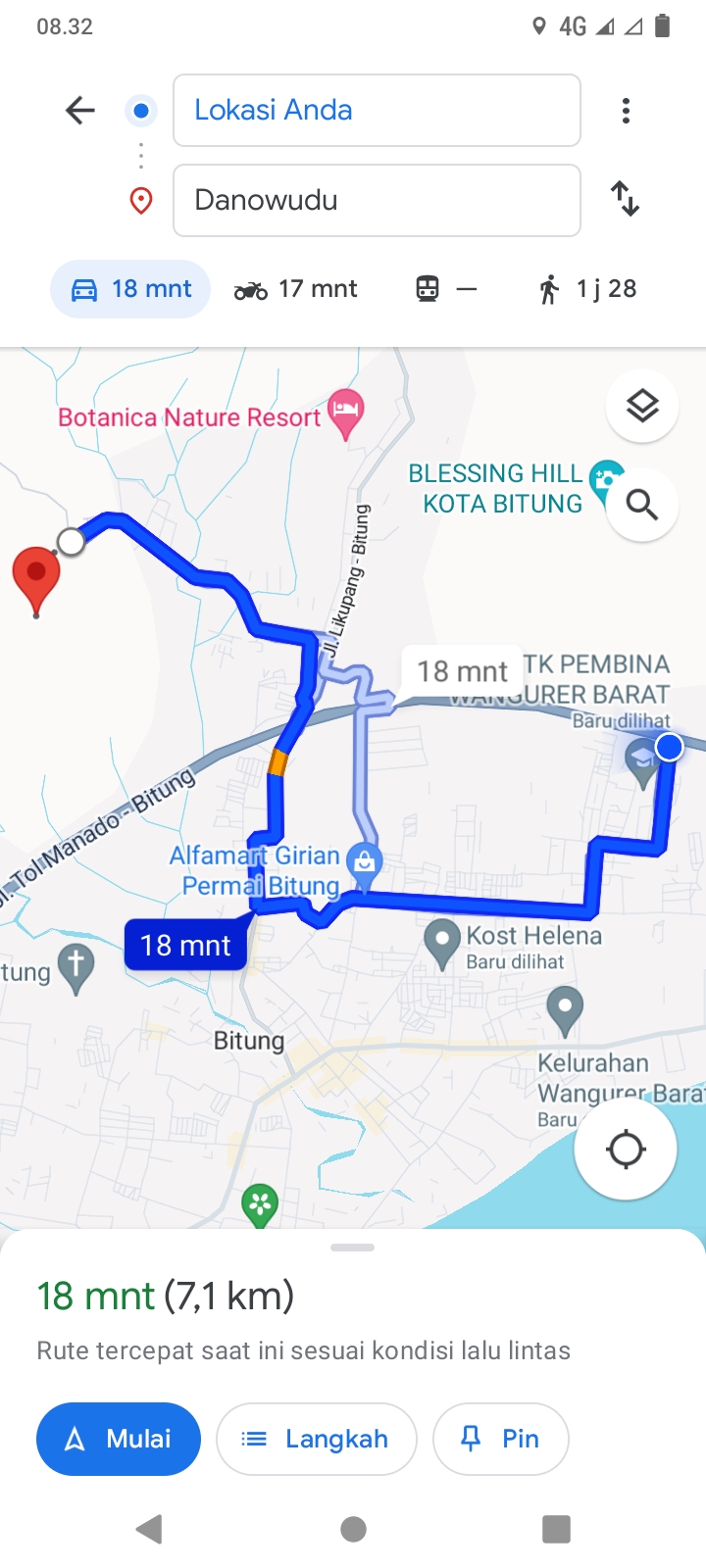Image resolution: width=706 pixels, height=1568 pixels.
Task: View route steps via Langkah button
Action: click(317, 1439)
